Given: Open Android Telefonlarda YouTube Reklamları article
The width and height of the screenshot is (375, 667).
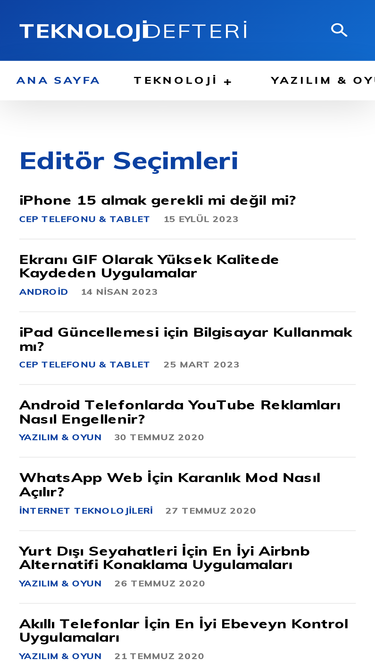Looking at the screenshot, I should pos(180,412).
